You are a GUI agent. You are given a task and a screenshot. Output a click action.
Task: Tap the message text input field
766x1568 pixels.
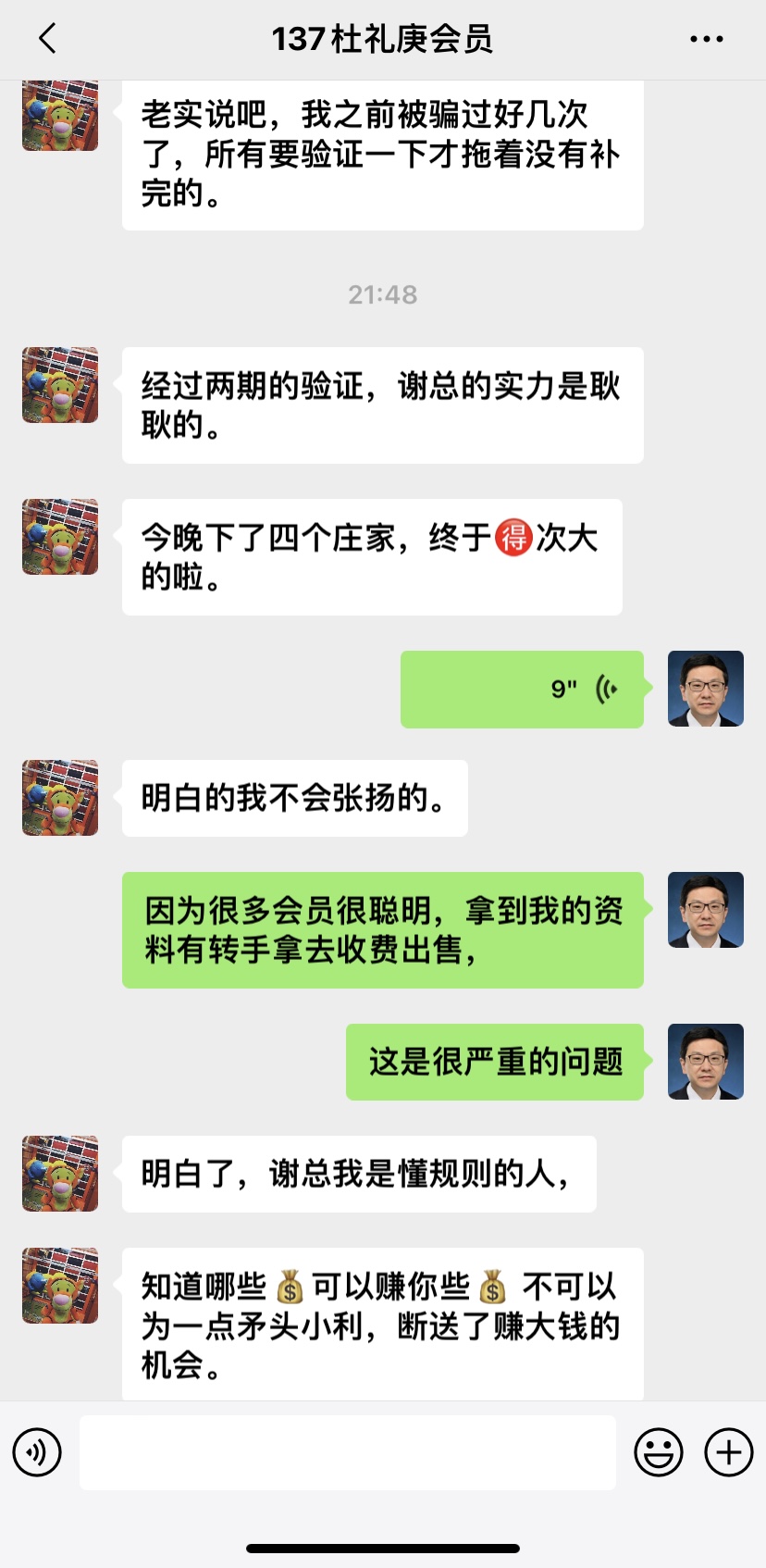tap(347, 1452)
